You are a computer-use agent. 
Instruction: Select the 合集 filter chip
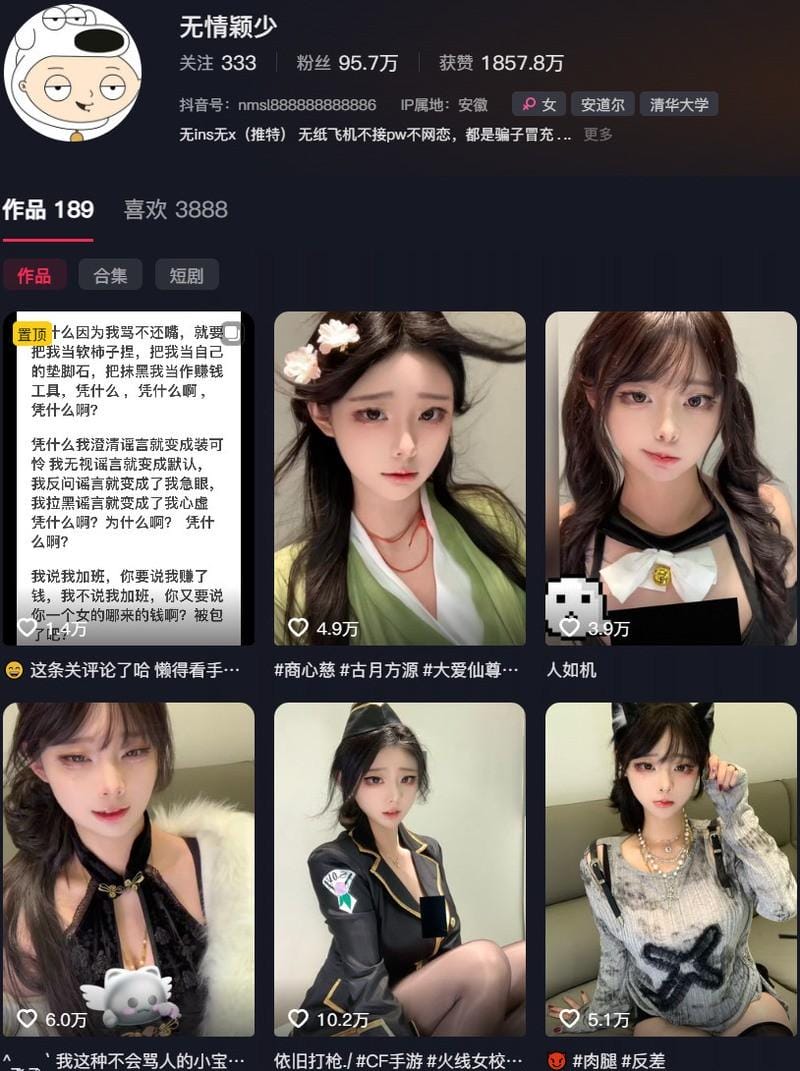pos(110,275)
